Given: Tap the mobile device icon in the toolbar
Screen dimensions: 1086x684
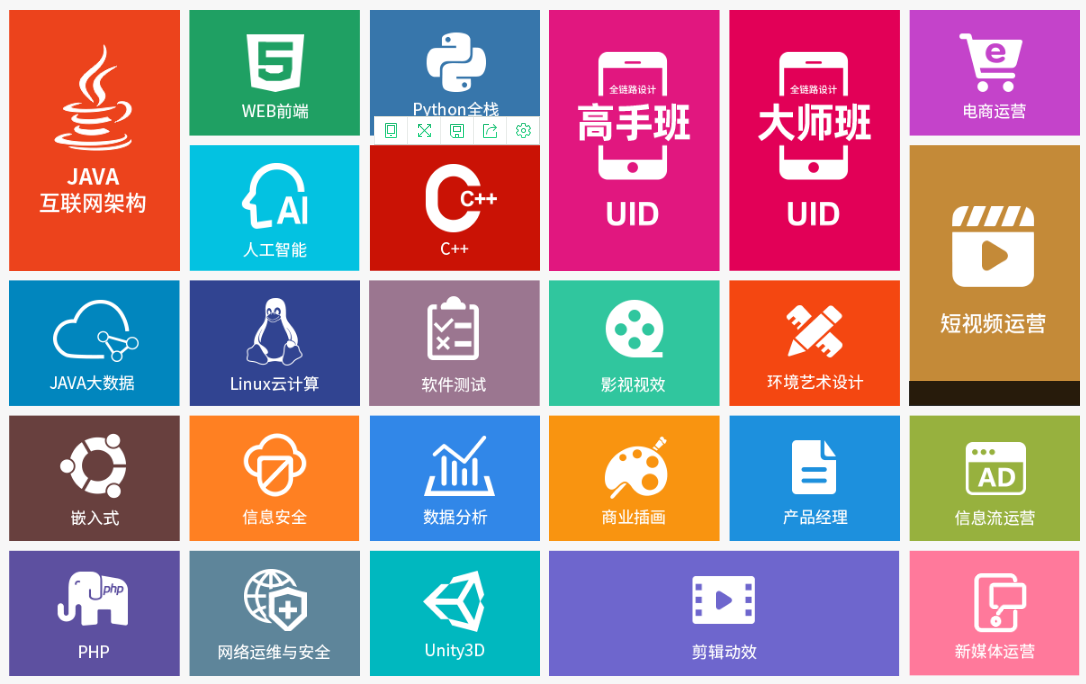Looking at the screenshot, I should 391,131.
